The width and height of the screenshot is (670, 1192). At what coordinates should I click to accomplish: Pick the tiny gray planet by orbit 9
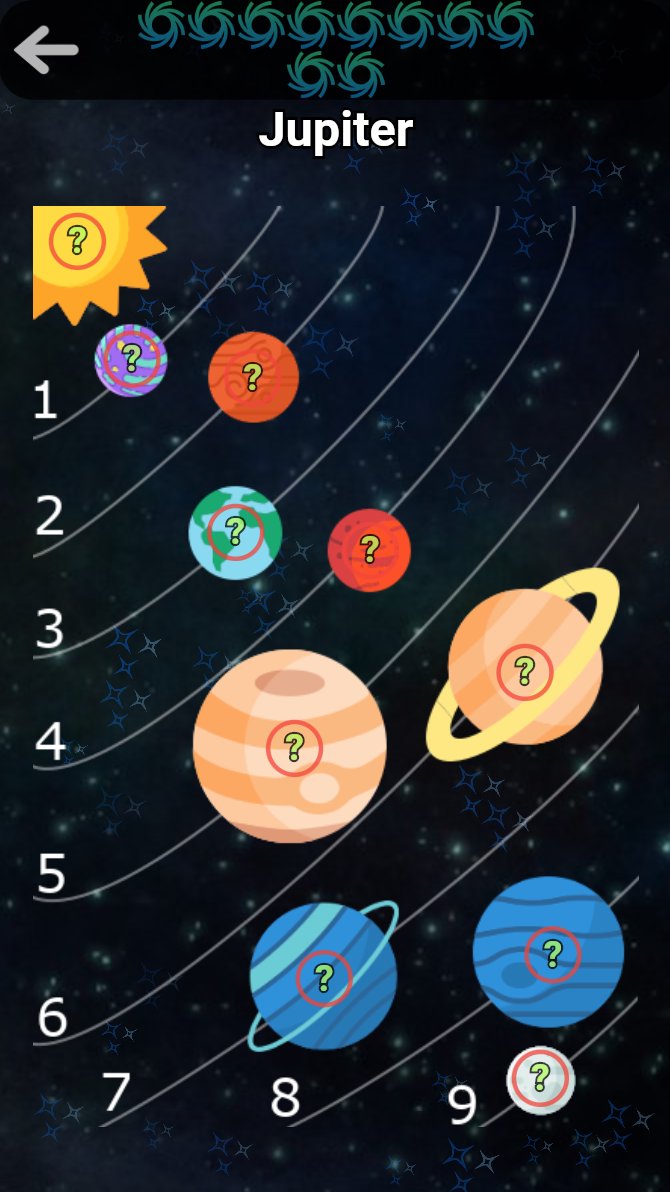[541, 1080]
